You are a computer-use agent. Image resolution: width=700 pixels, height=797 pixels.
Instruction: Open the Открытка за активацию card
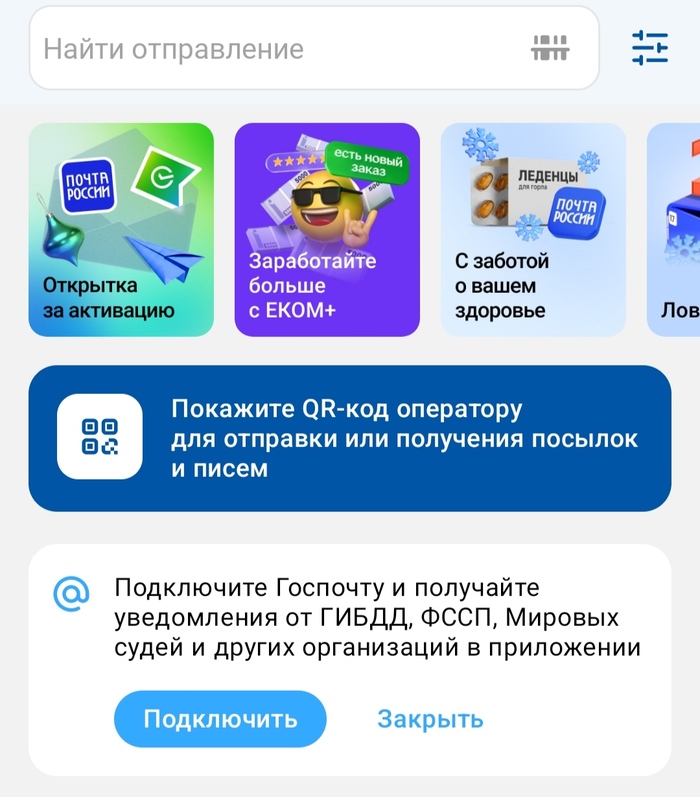(121, 230)
